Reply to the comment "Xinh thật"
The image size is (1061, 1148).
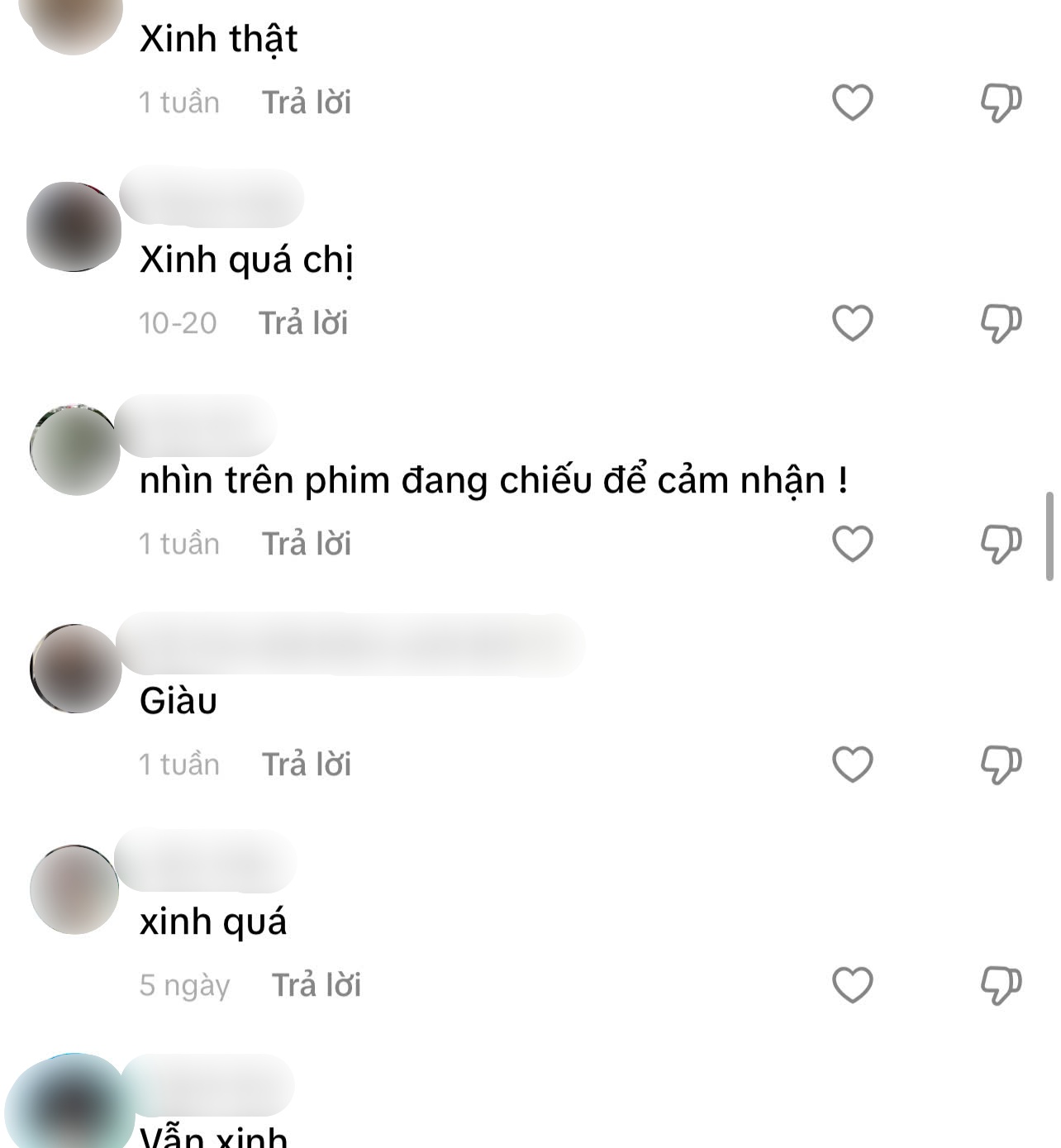click(x=307, y=102)
